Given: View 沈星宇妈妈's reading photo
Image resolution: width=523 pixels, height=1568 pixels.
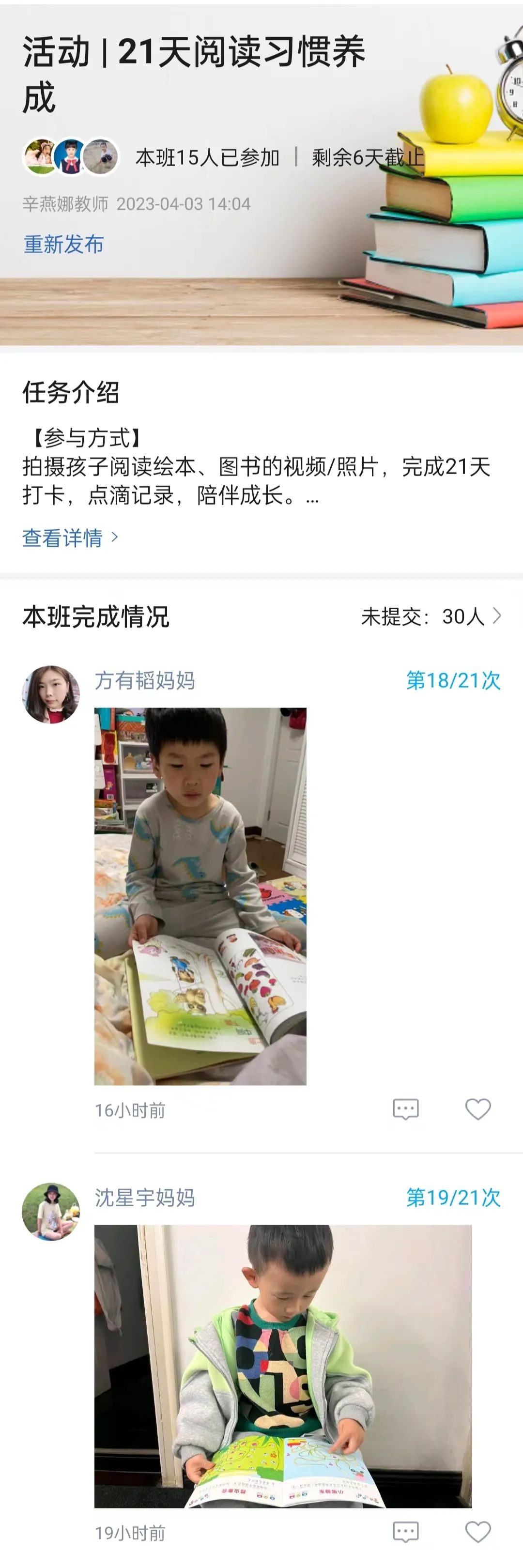Looking at the screenshot, I should (x=282, y=1365).
